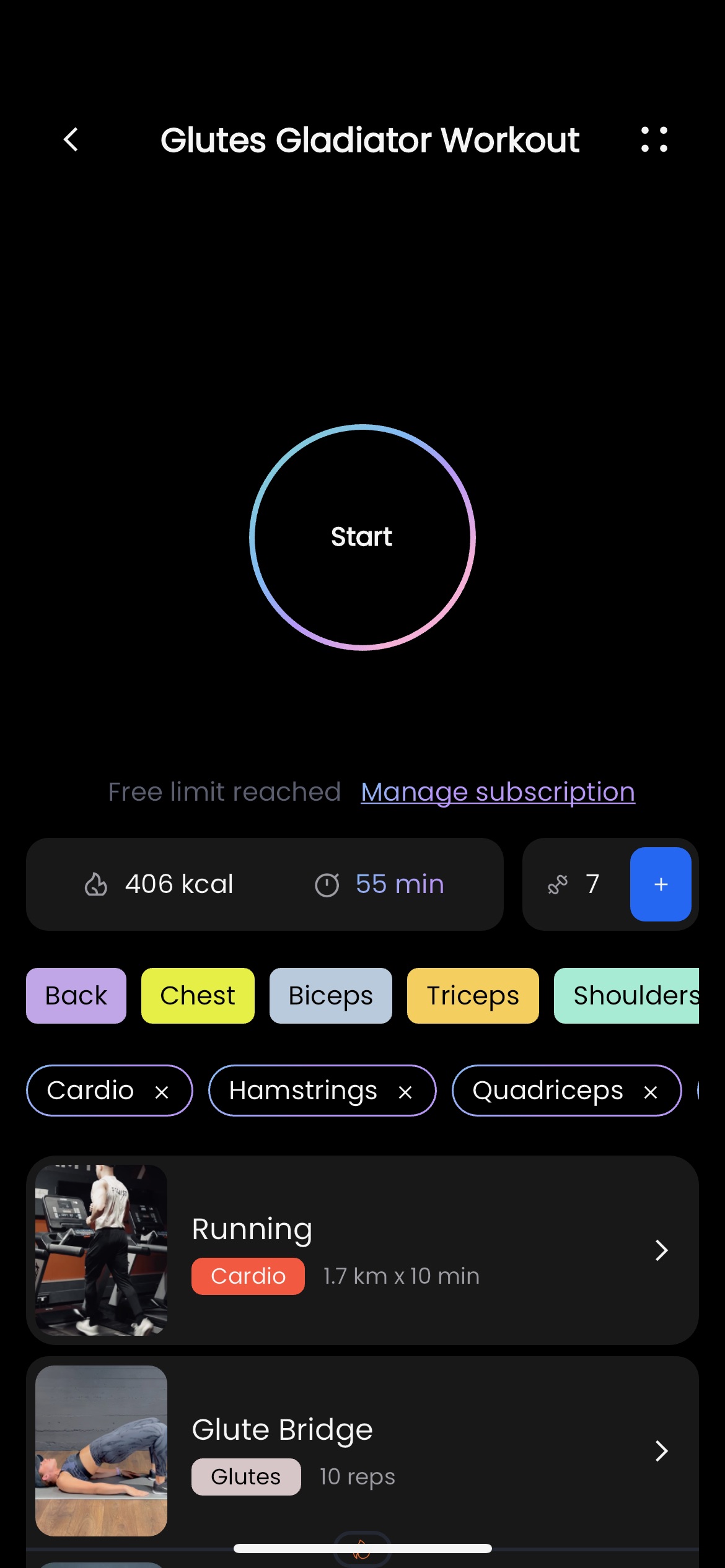Pick the Triceps muscle chip
The width and height of the screenshot is (725, 1568).
pyautogui.click(x=473, y=996)
